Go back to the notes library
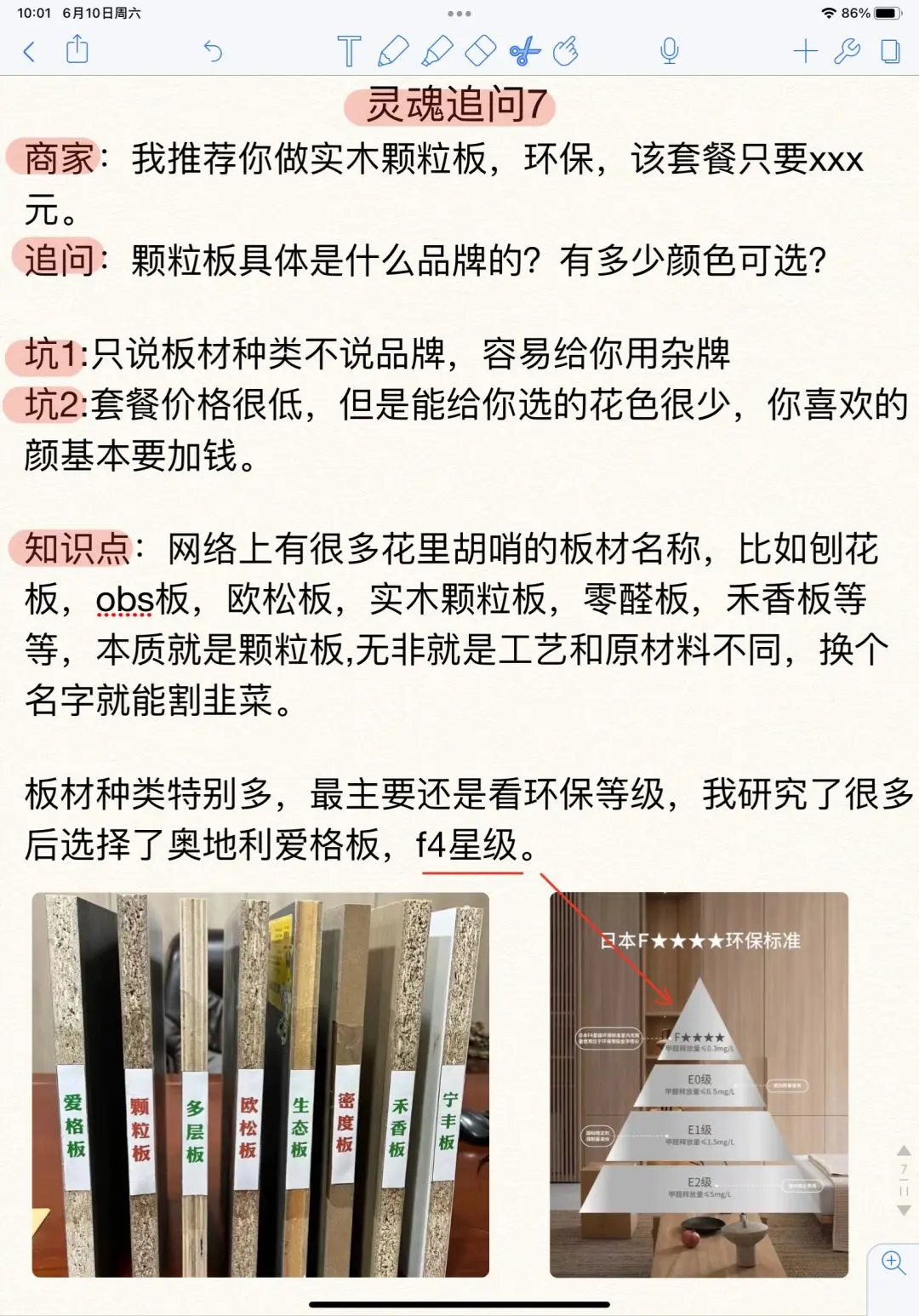This screenshot has width=919, height=1316. (x=30, y=52)
